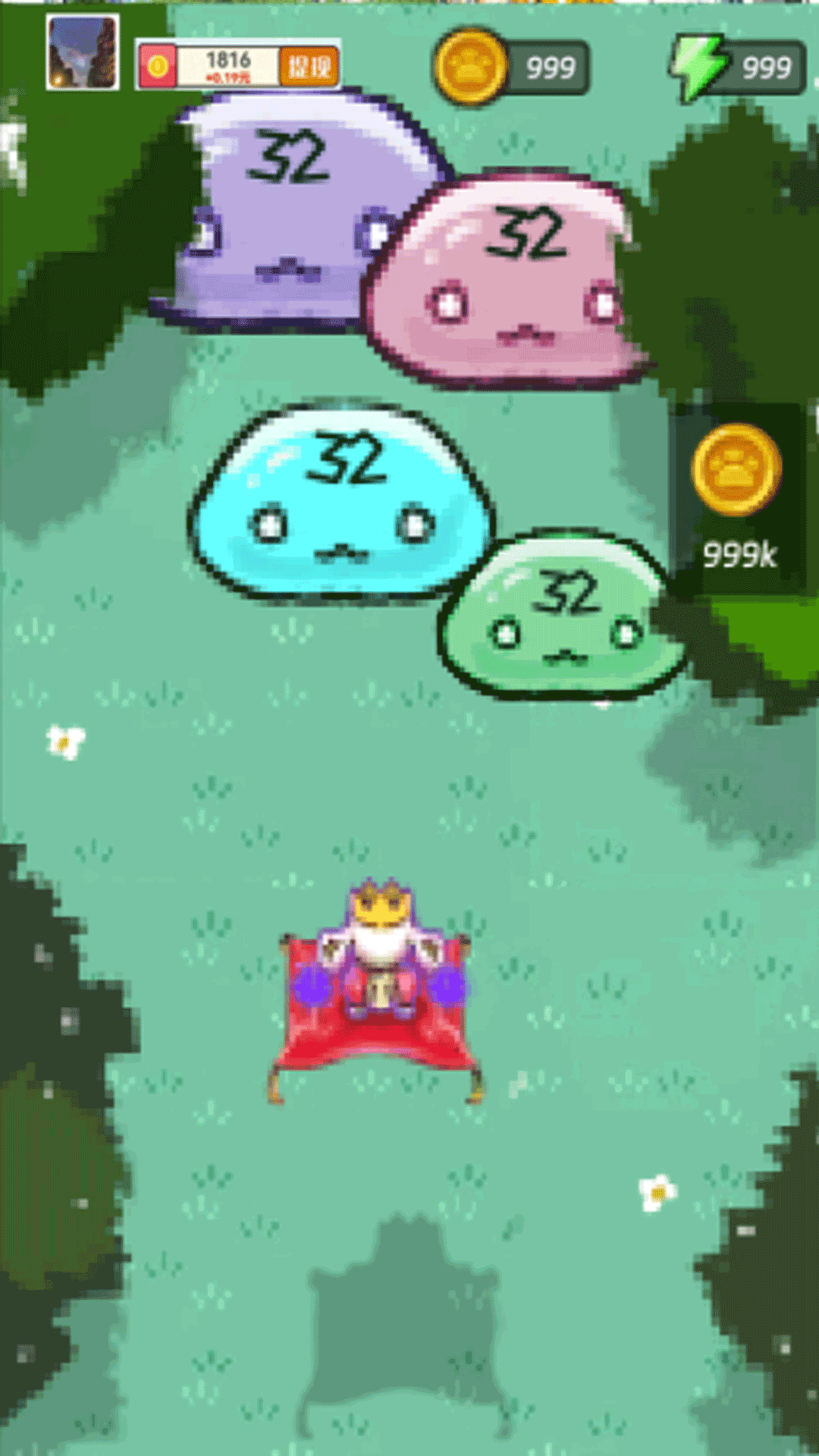Open the player avatar profile

83,52
